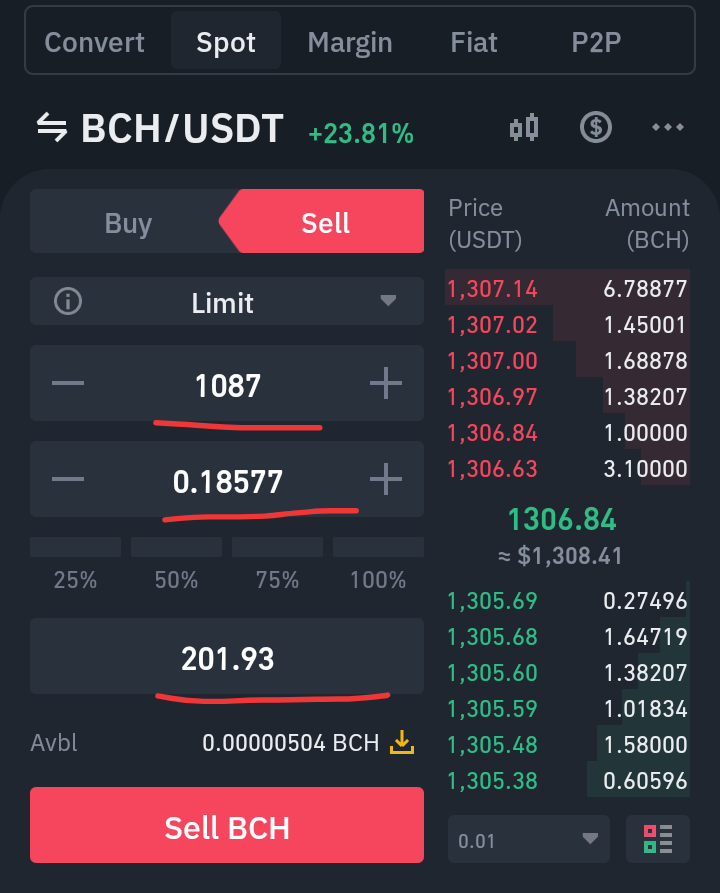This screenshot has width=720, height=893.
Task: Switch to the Buy side
Action: tap(128, 222)
